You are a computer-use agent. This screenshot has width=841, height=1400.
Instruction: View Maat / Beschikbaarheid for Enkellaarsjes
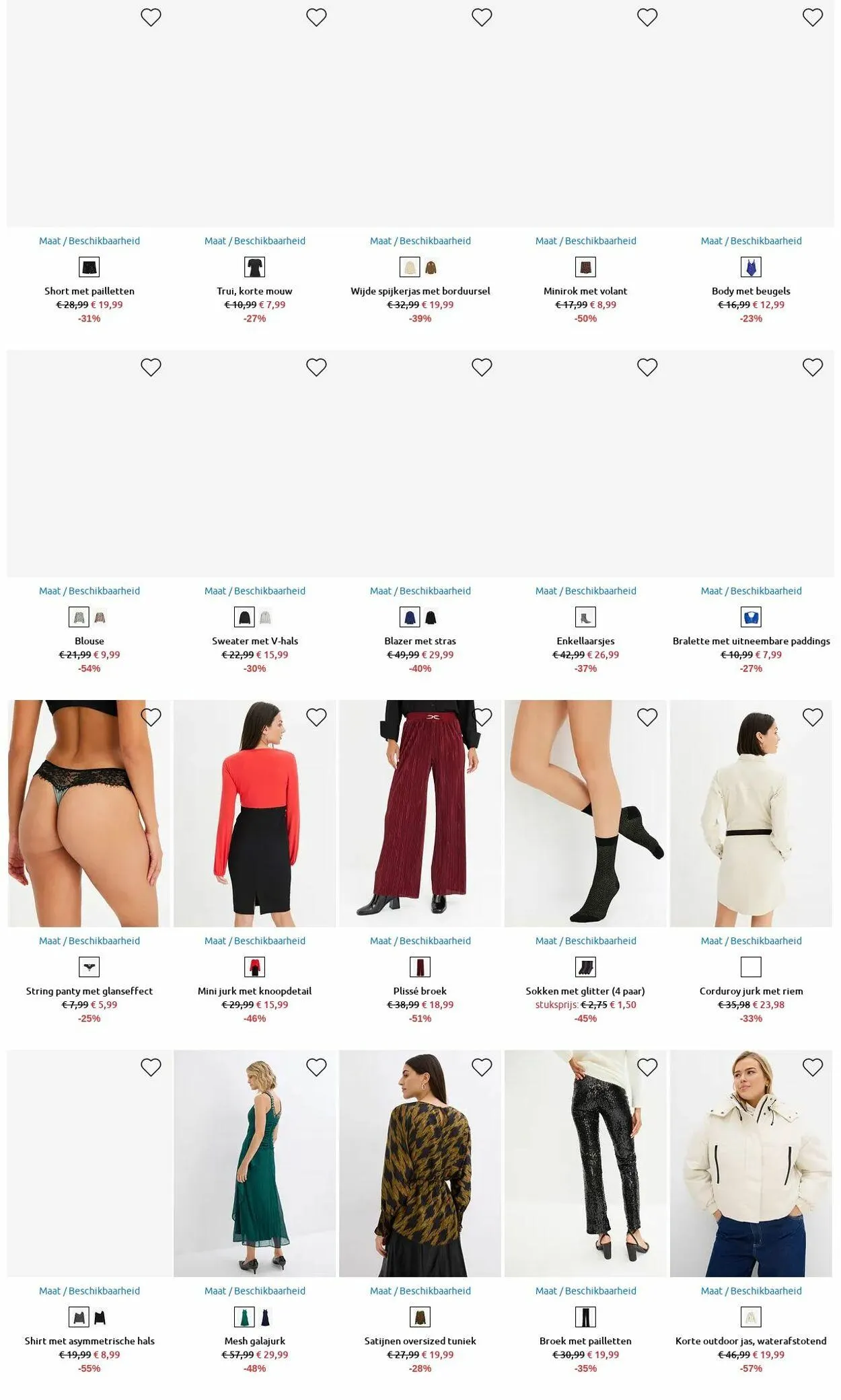[585, 591]
